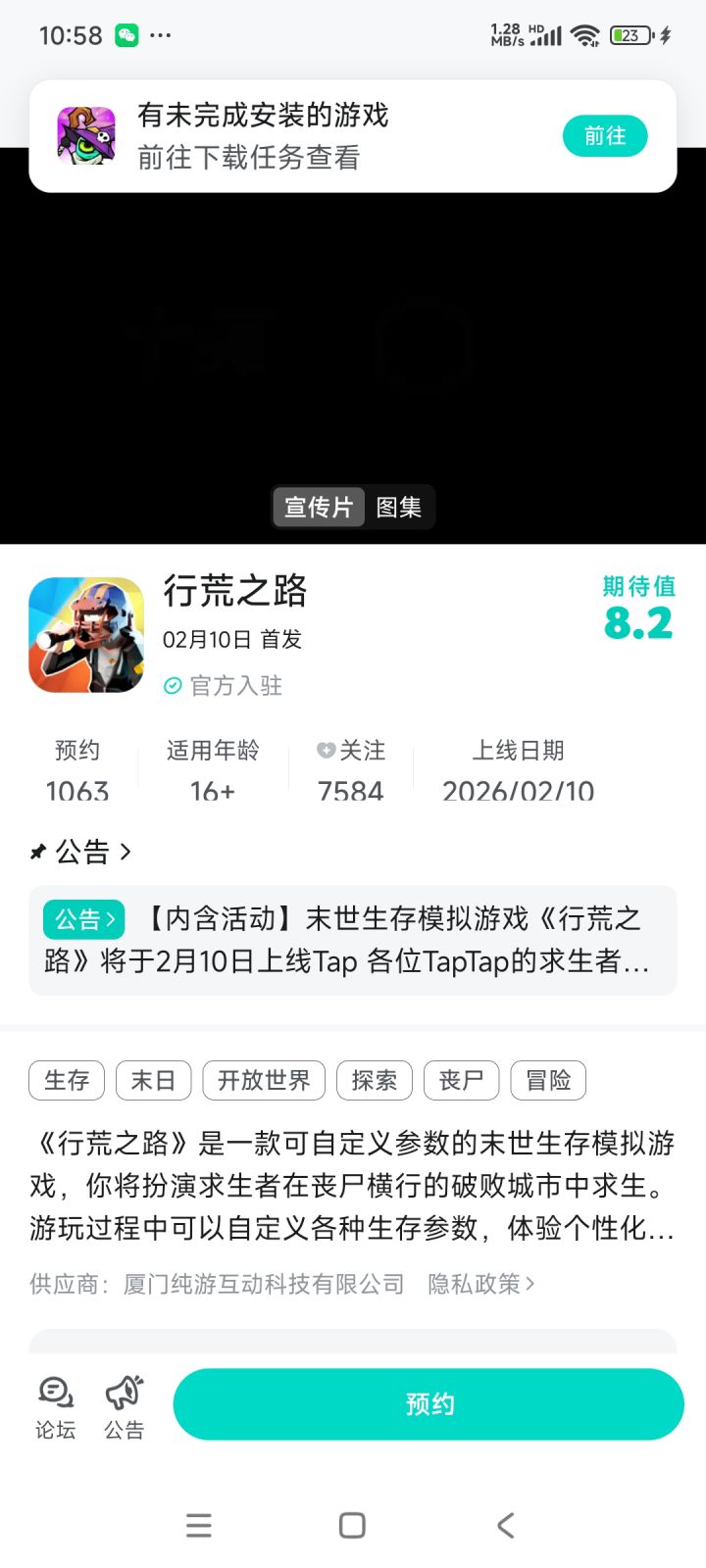
Task: Tap the 生存 tag chip
Action: (x=67, y=1080)
